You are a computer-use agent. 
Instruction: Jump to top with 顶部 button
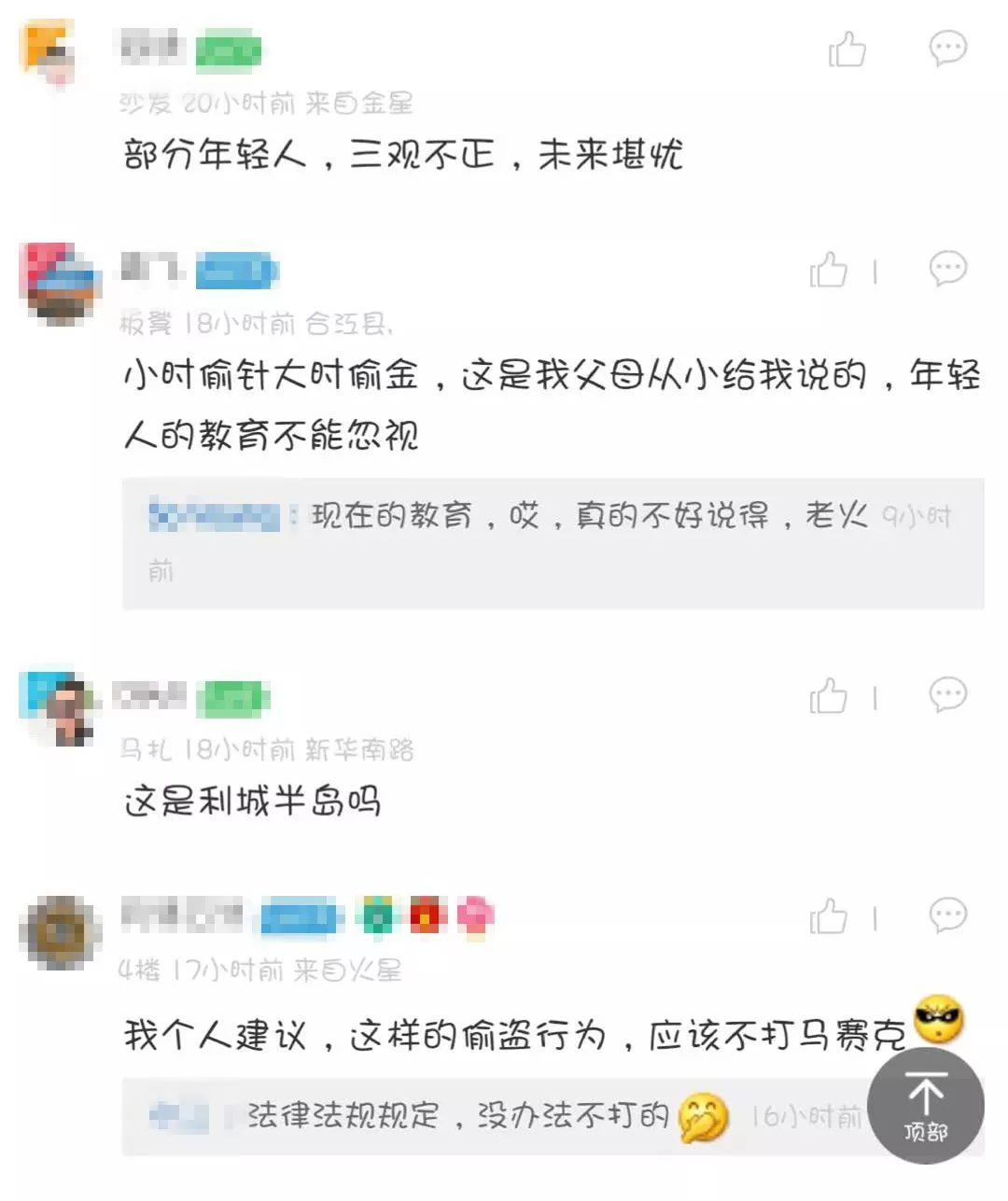click(x=925, y=1106)
